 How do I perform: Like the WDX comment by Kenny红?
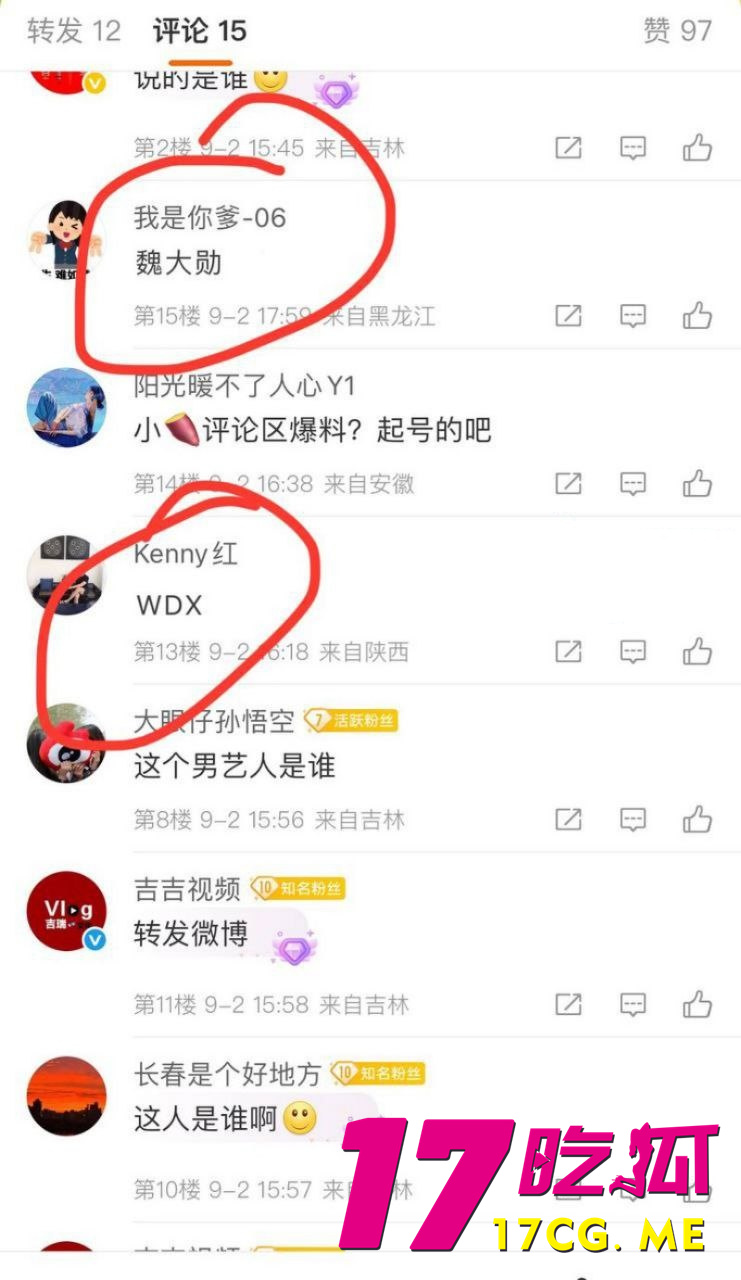pos(697,652)
